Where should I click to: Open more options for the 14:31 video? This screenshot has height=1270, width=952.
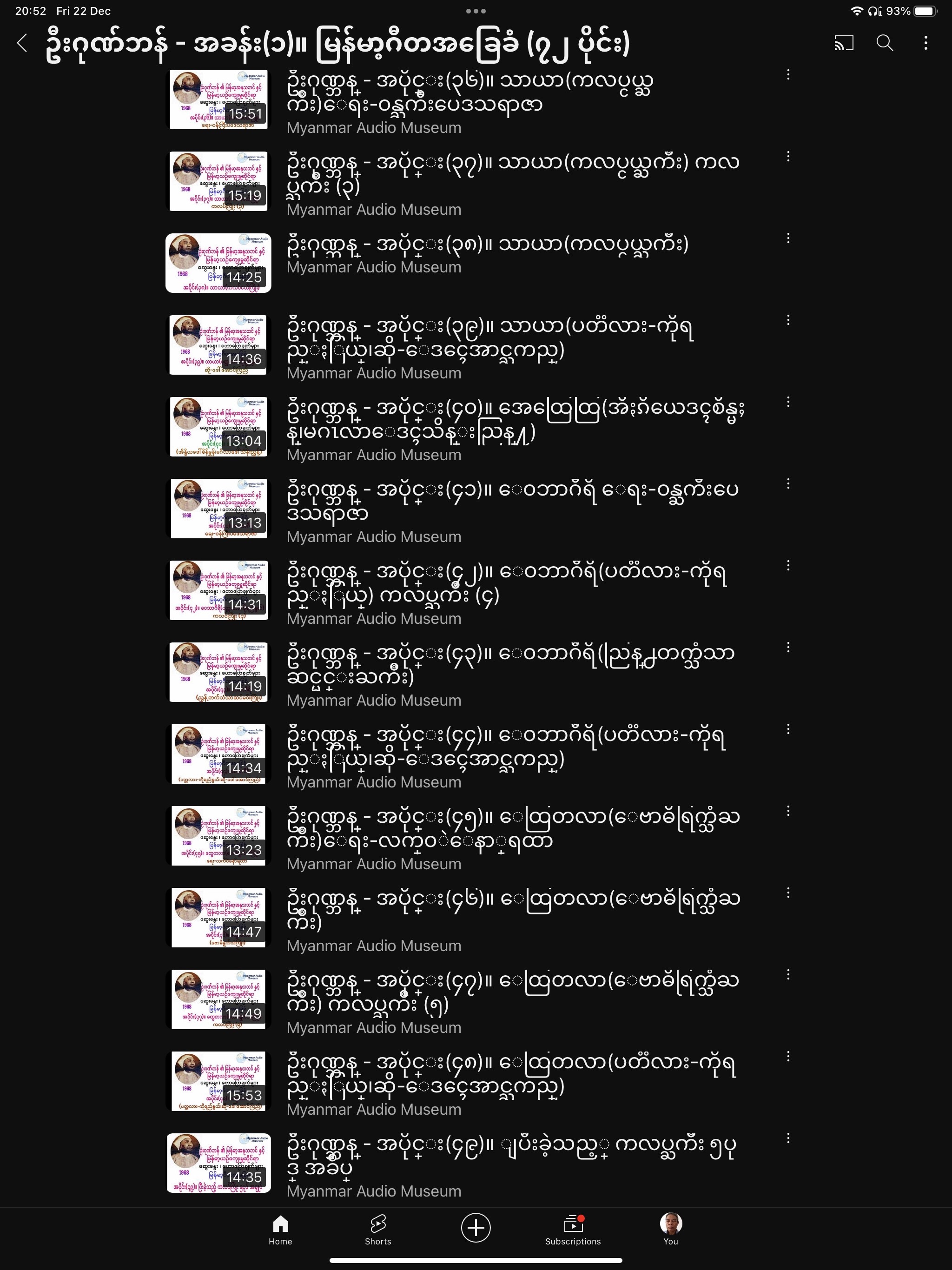click(788, 566)
